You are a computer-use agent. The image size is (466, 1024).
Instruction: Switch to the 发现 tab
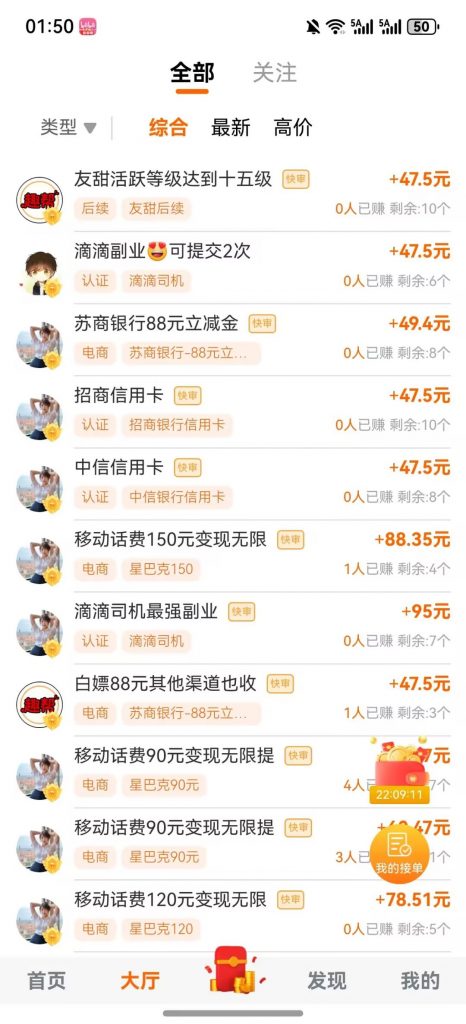pos(328,981)
